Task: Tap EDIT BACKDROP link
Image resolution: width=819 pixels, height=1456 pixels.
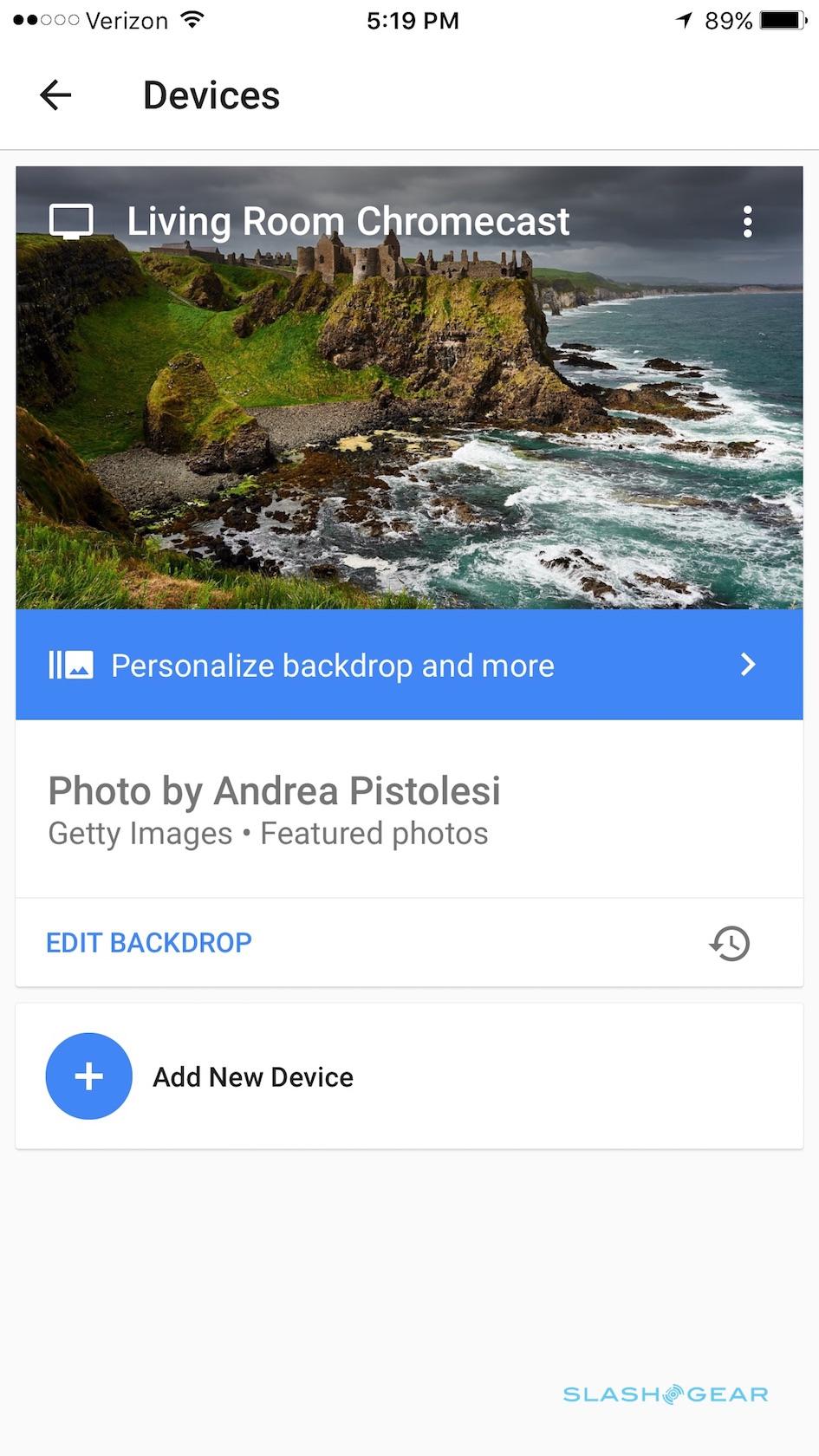Action: pyautogui.click(x=149, y=942)
